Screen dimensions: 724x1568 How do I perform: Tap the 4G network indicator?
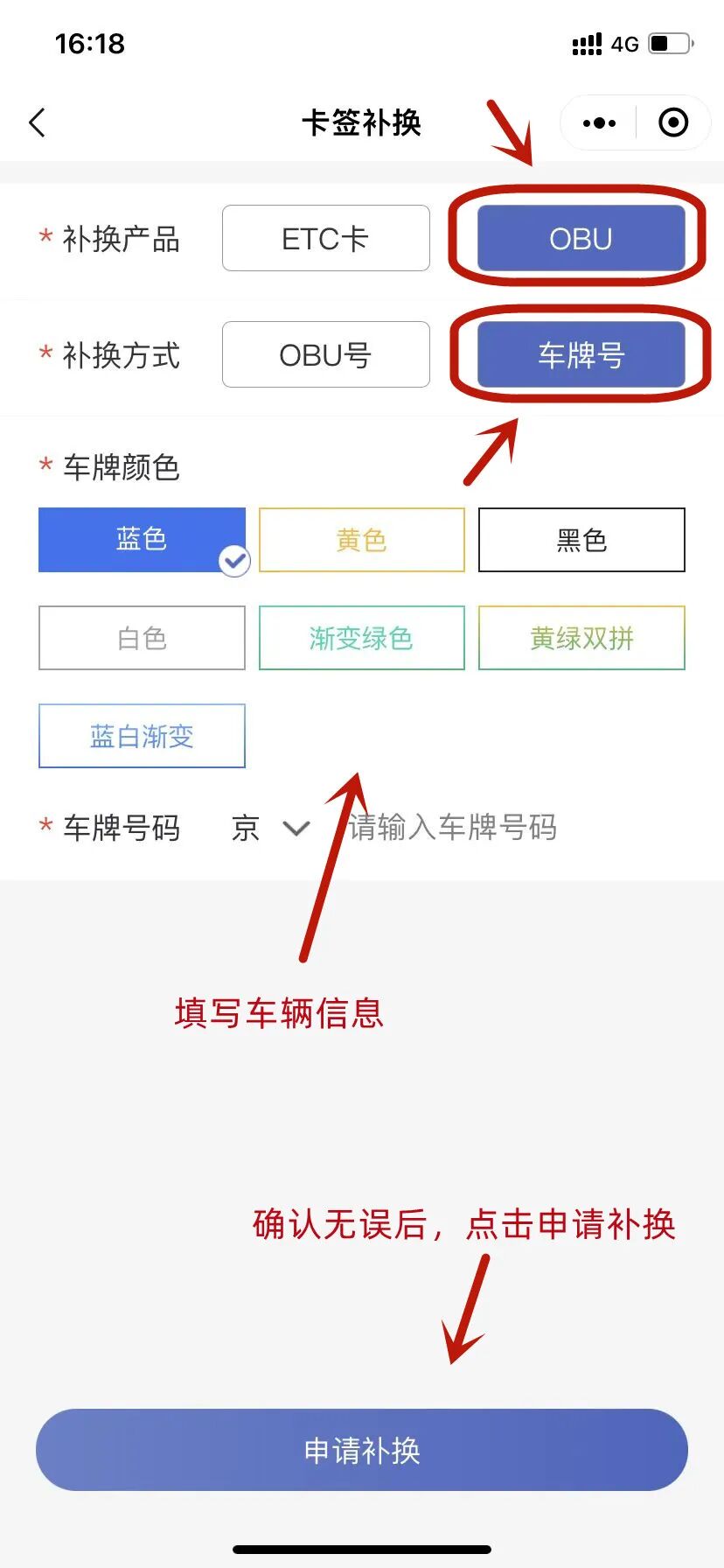[x=623, y=44]
